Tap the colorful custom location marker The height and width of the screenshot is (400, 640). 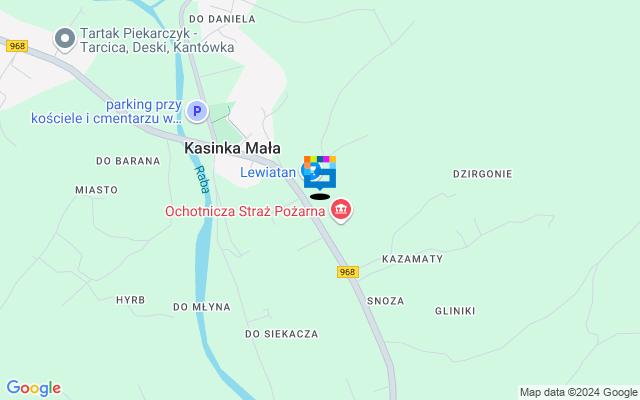click(x=320, y=172)
